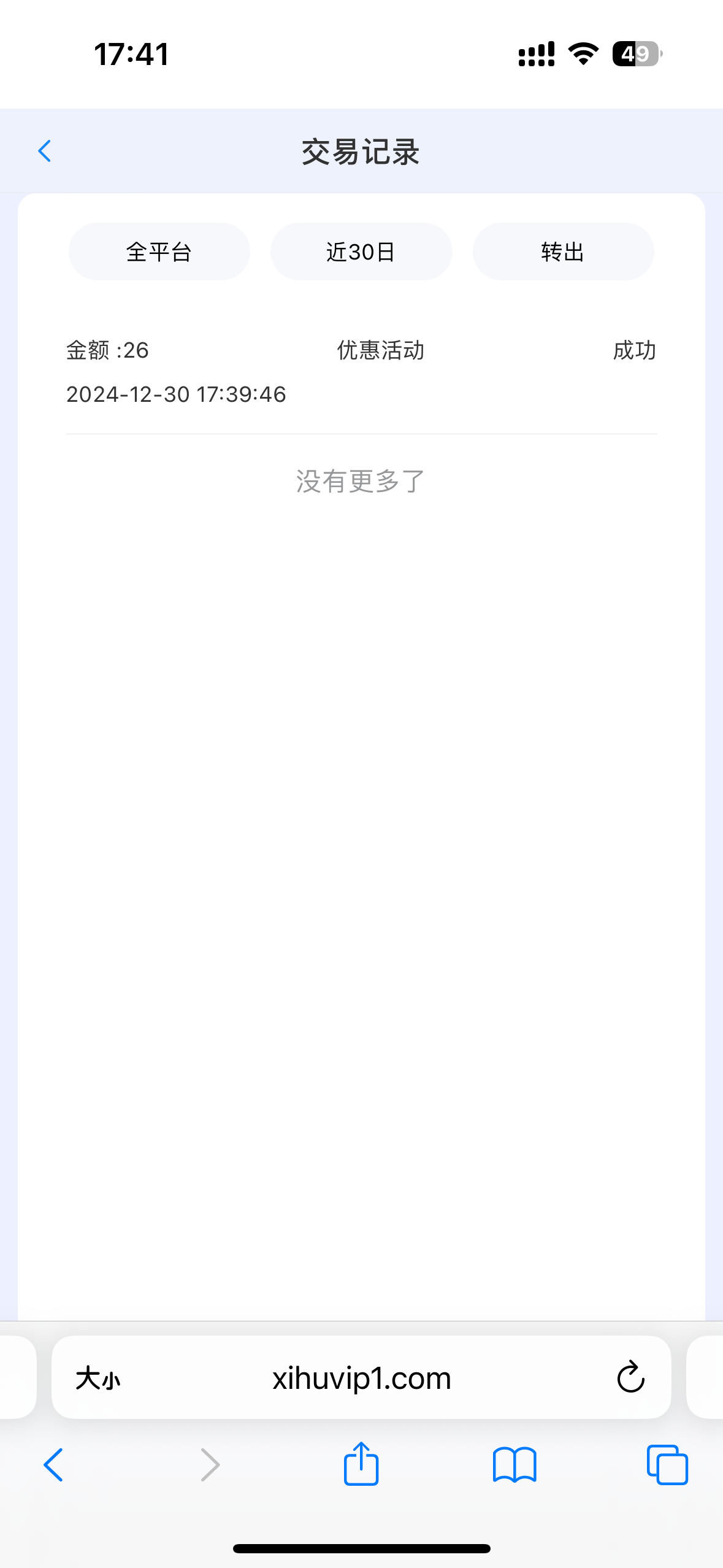Go back from the 交易记录 page
The height and width of the screenshot is (1568, 723).
point(45,151)
